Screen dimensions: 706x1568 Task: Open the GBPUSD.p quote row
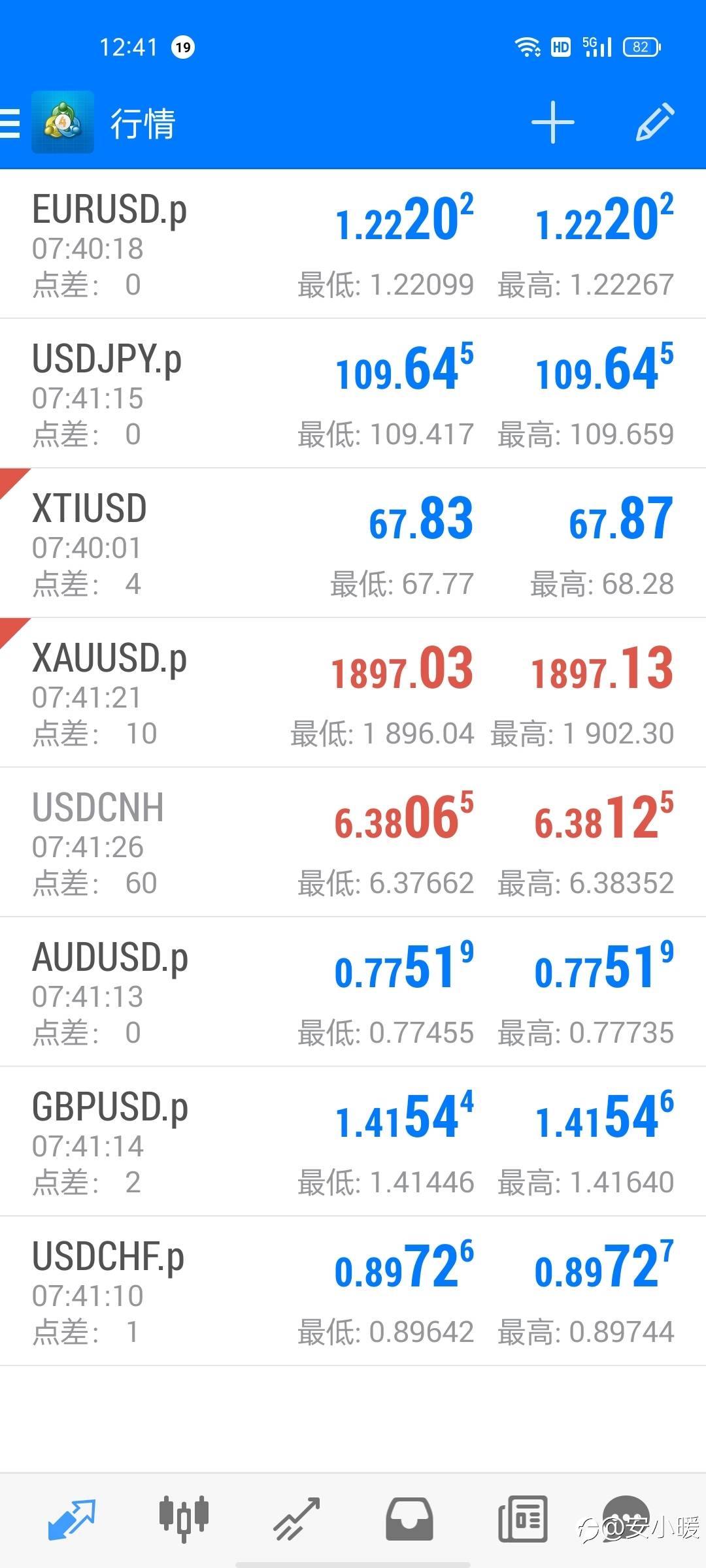(x=353, y=1142)
